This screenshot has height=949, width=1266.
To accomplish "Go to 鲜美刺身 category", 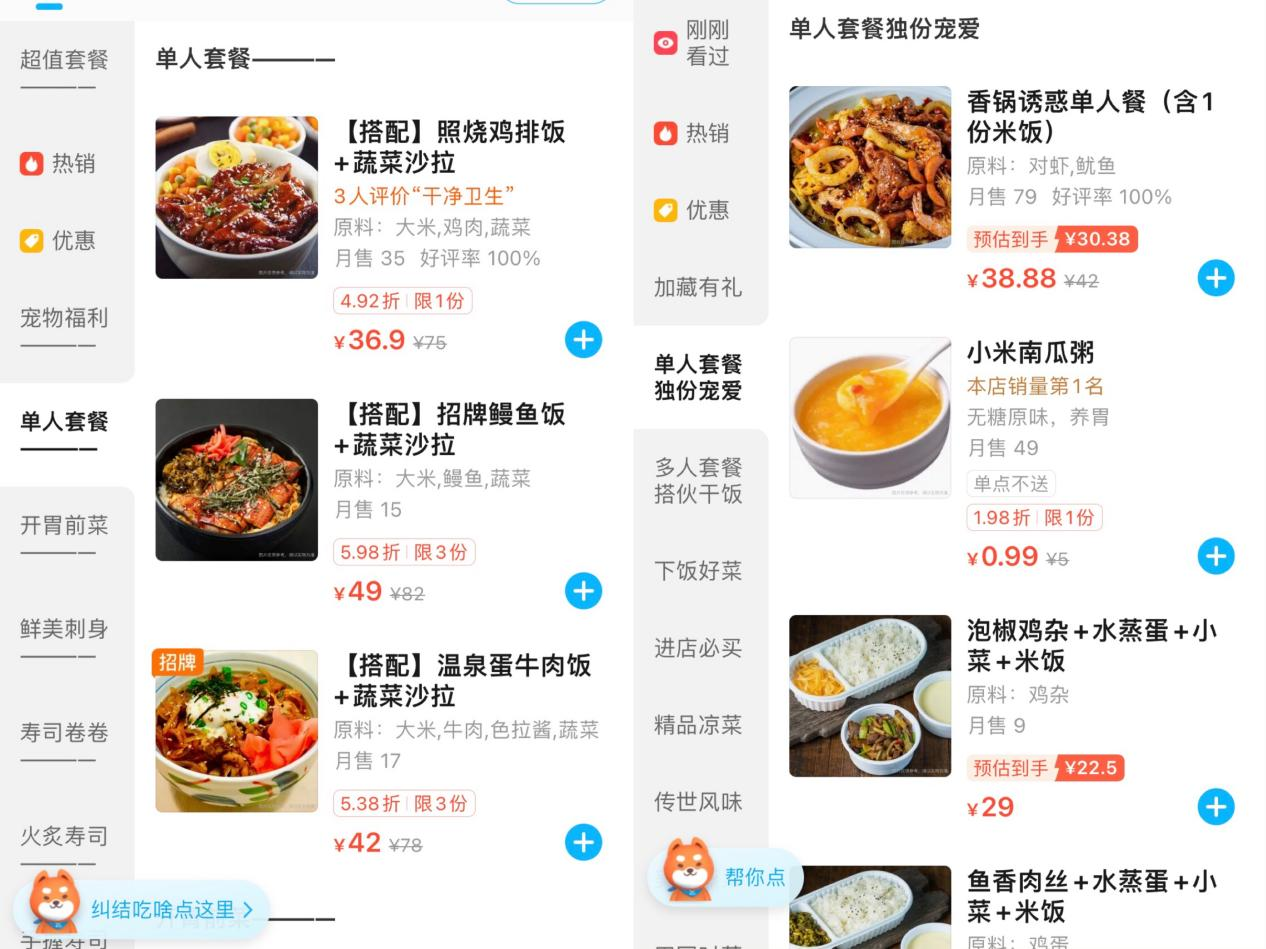I will [64, 629].
